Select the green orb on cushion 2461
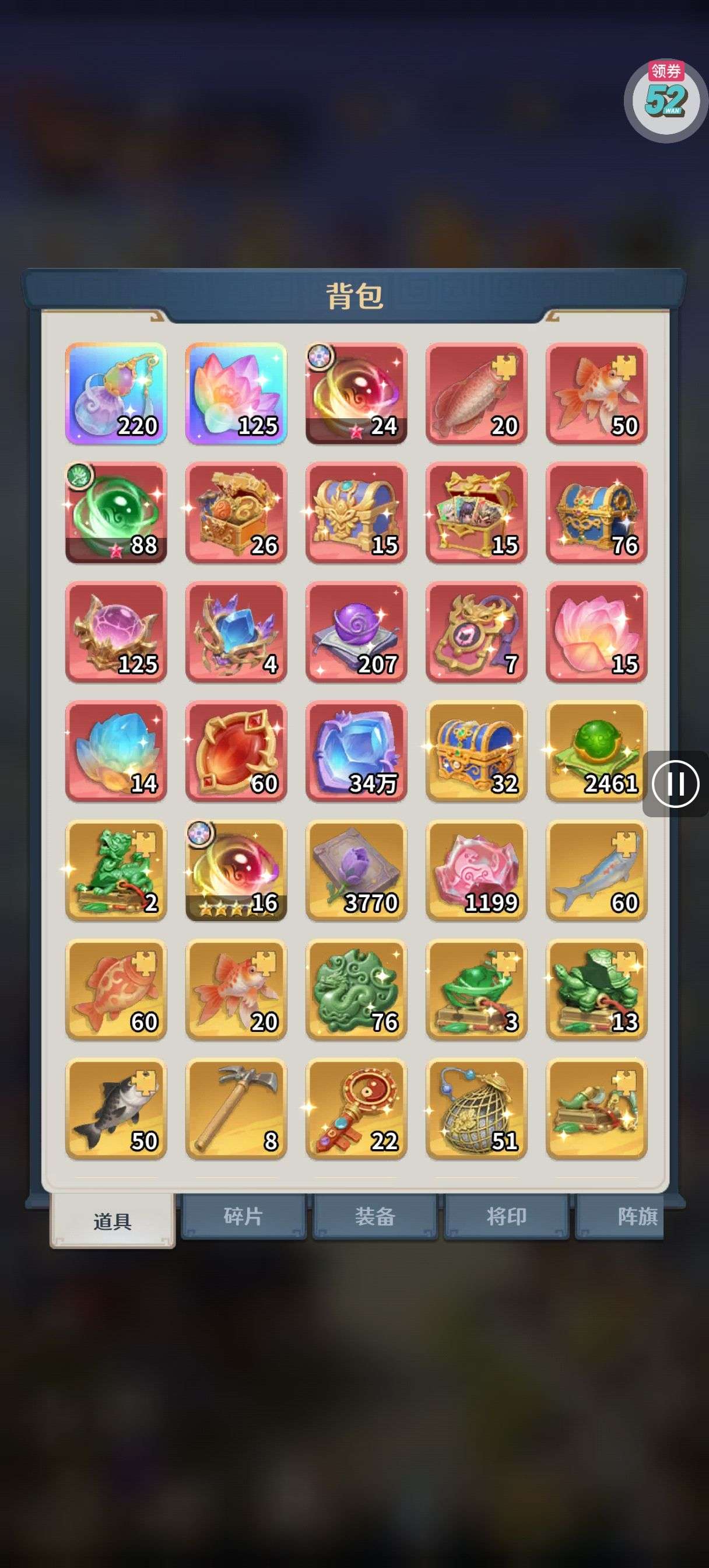This screenshot has width=709, height=1568. 596,751
